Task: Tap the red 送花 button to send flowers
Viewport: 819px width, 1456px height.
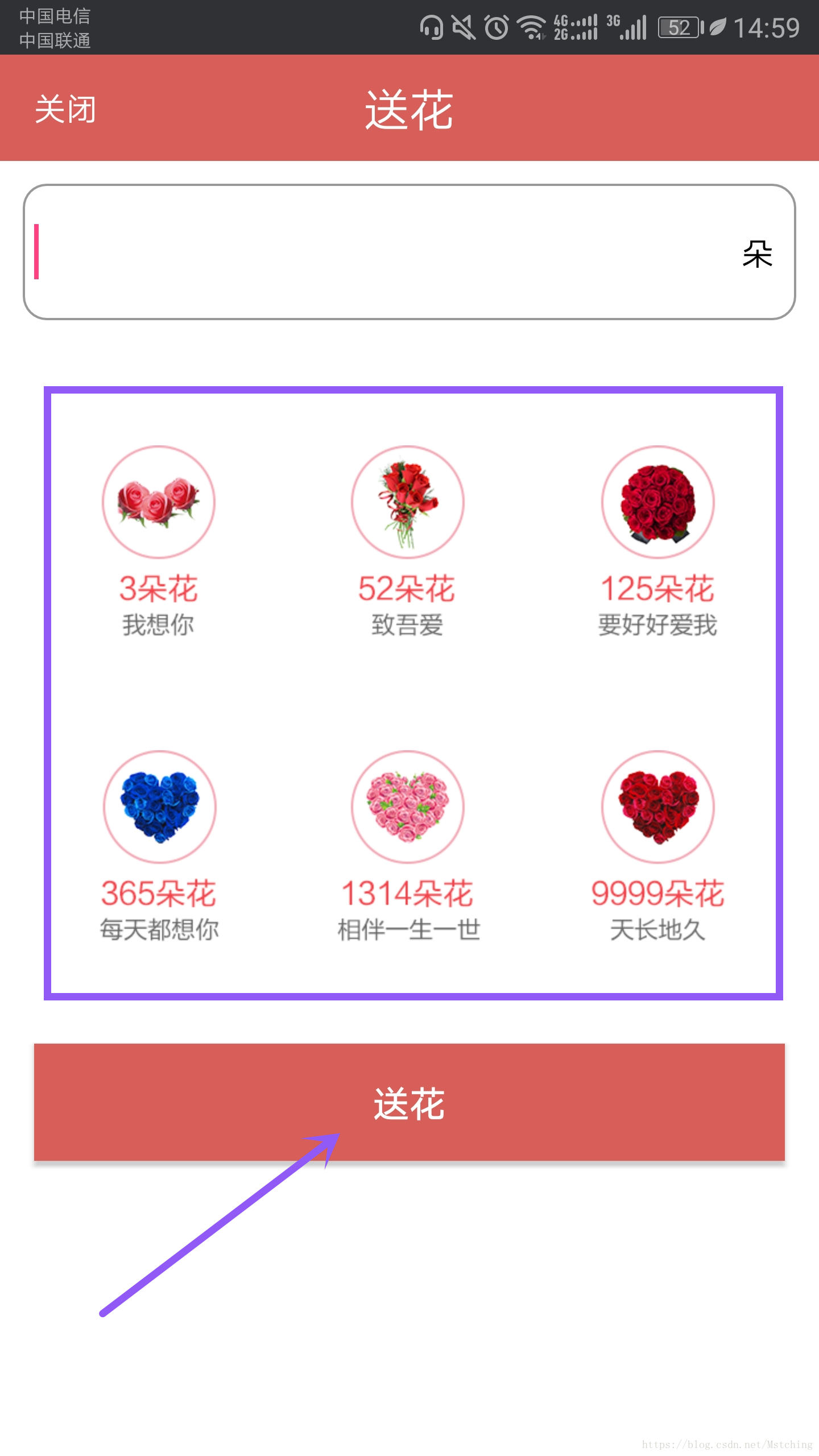Action: click(x=409, y=1102)
